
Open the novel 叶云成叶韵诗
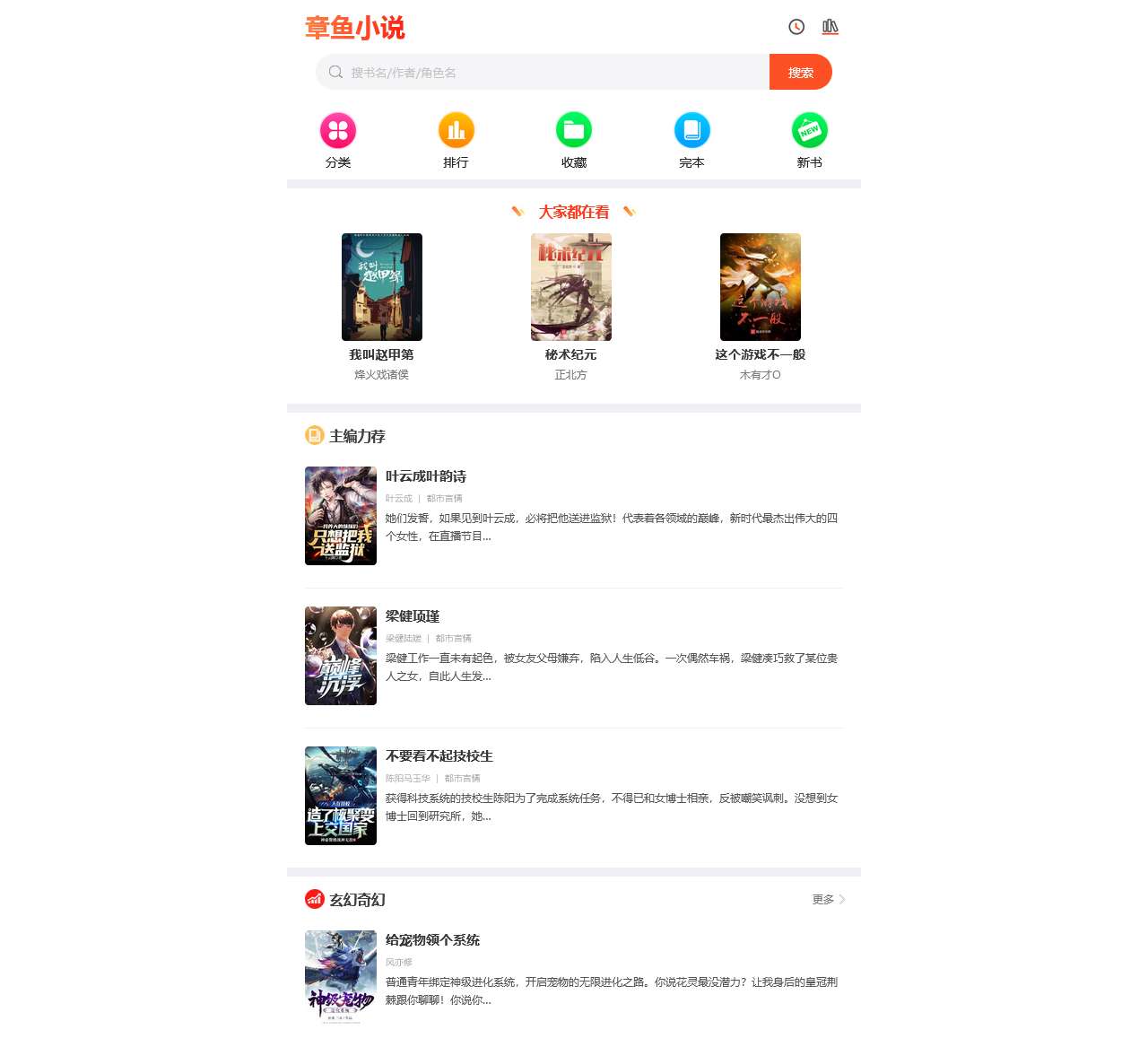pyautogui.click(x=426, y=476)
